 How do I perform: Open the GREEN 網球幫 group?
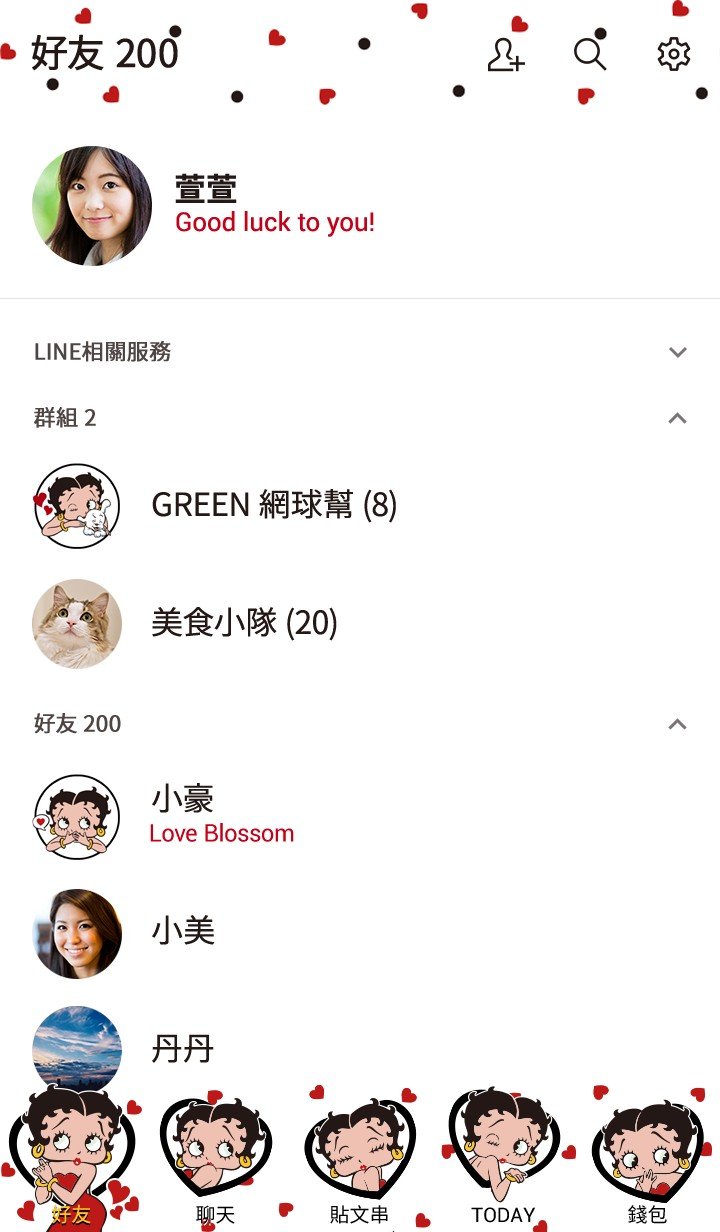coord(274,505)
